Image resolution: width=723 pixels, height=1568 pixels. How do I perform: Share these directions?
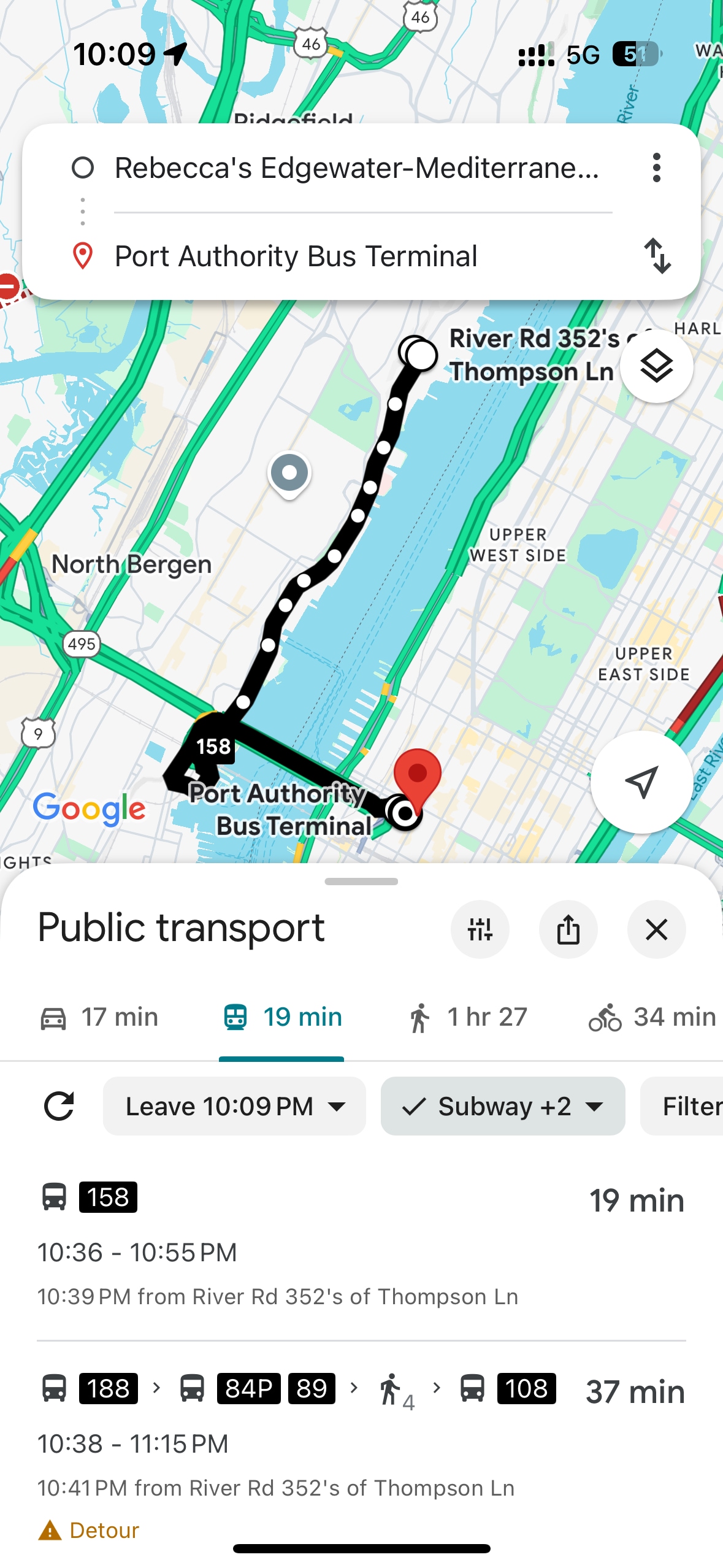coord(568,929)
